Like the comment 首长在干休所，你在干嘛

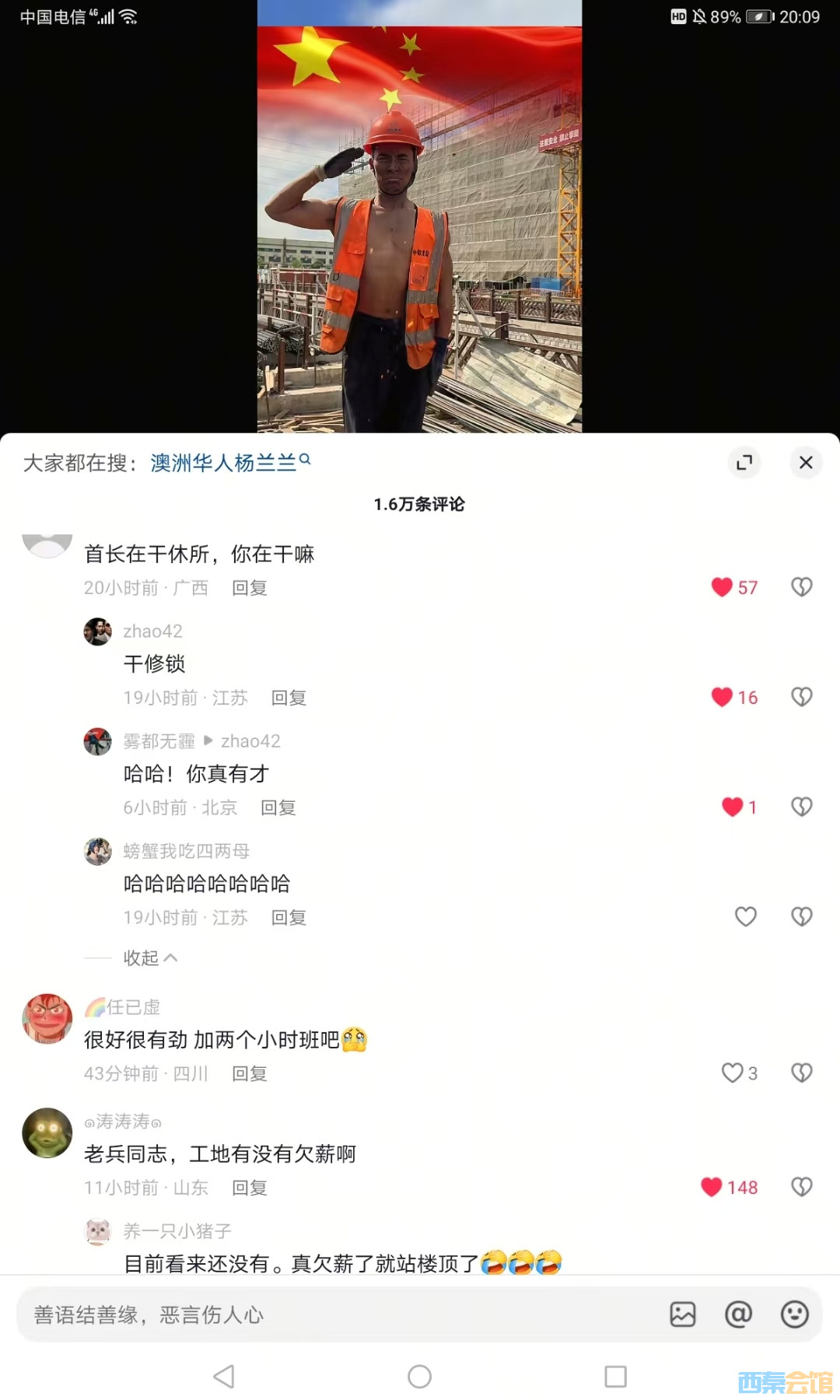pyautogui.click(x=723, y=587)
